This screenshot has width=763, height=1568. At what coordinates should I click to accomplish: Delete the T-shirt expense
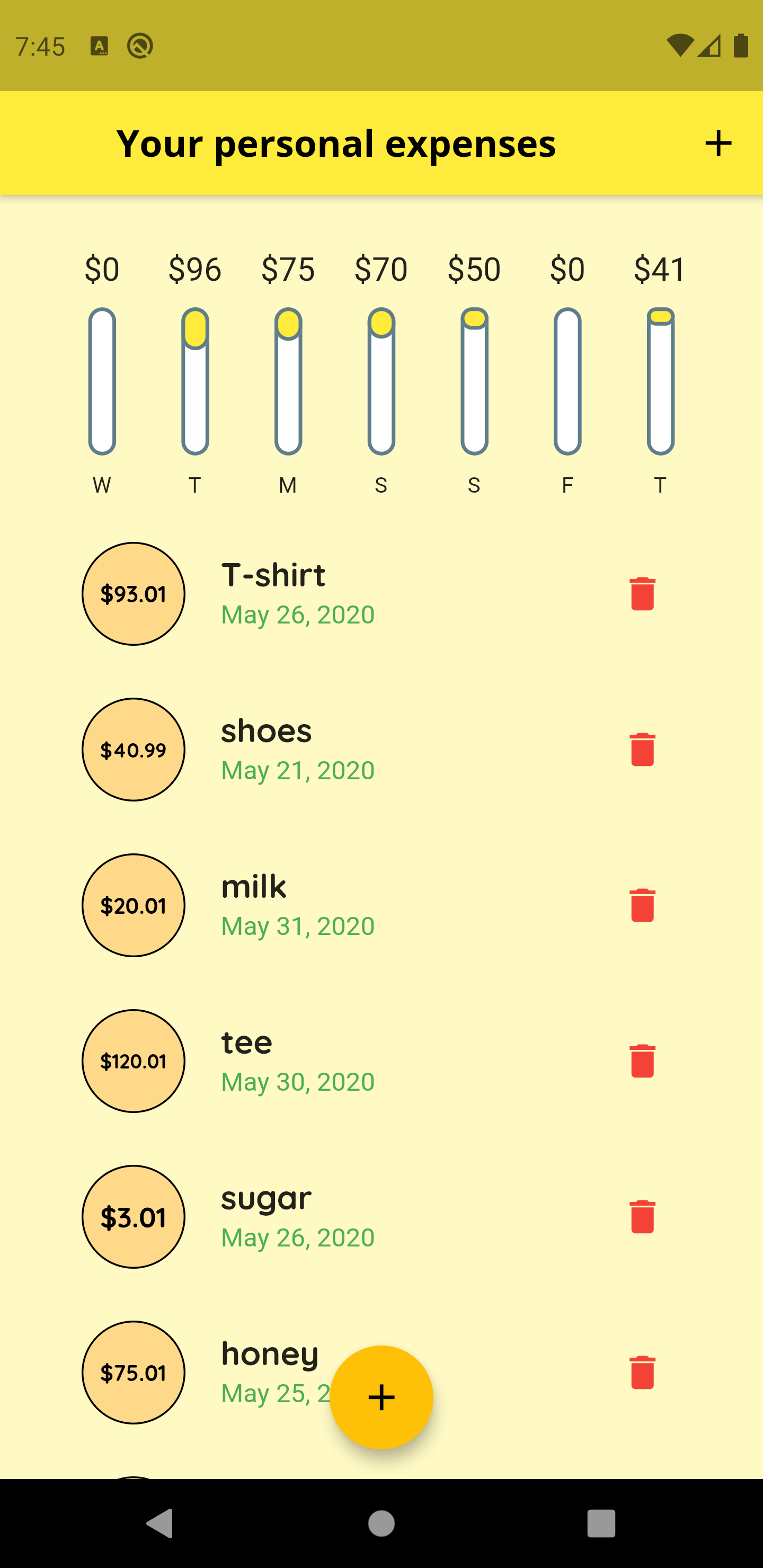[642, 593]
